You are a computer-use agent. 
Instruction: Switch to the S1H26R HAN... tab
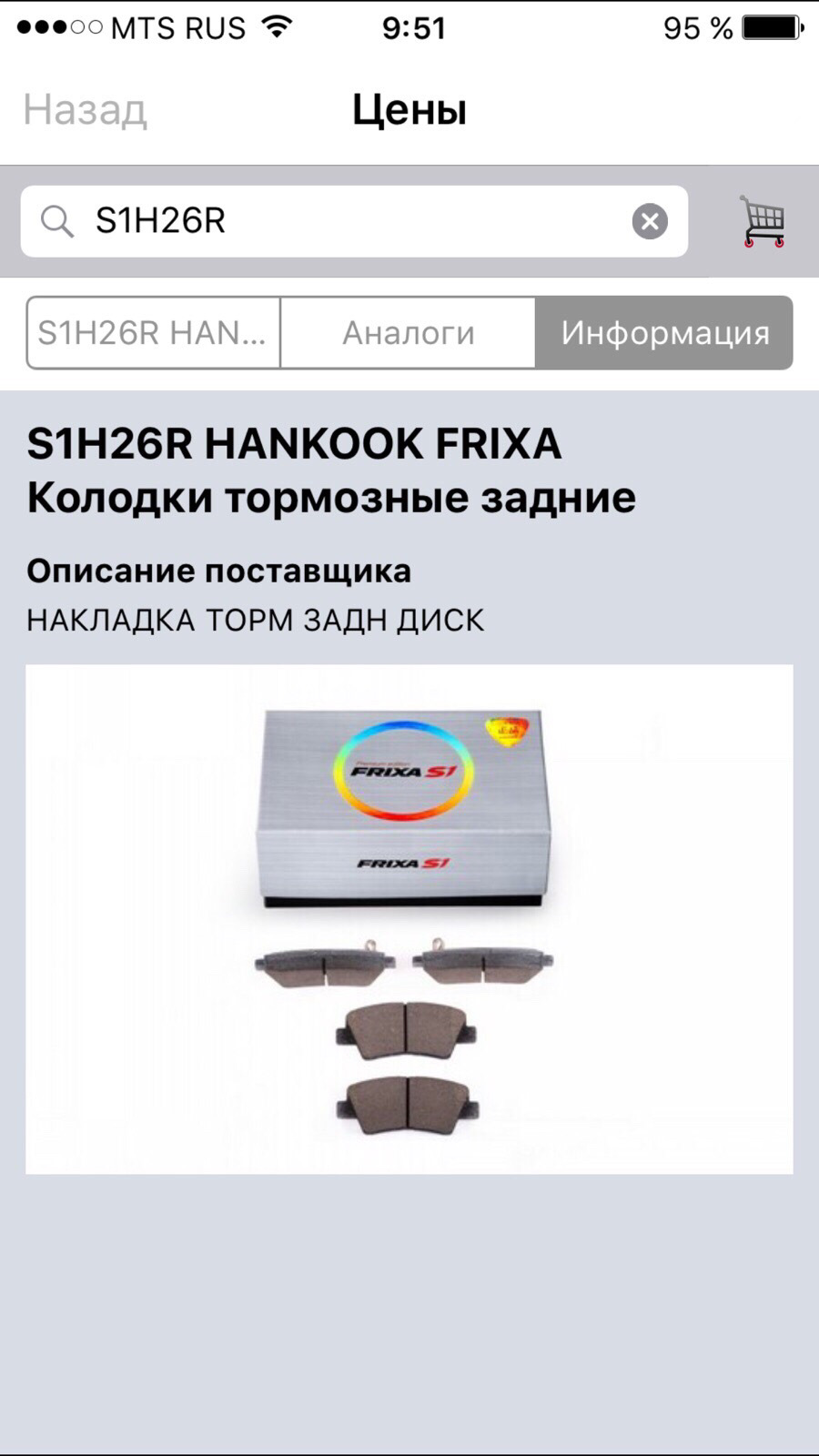(x=153, y=333)
